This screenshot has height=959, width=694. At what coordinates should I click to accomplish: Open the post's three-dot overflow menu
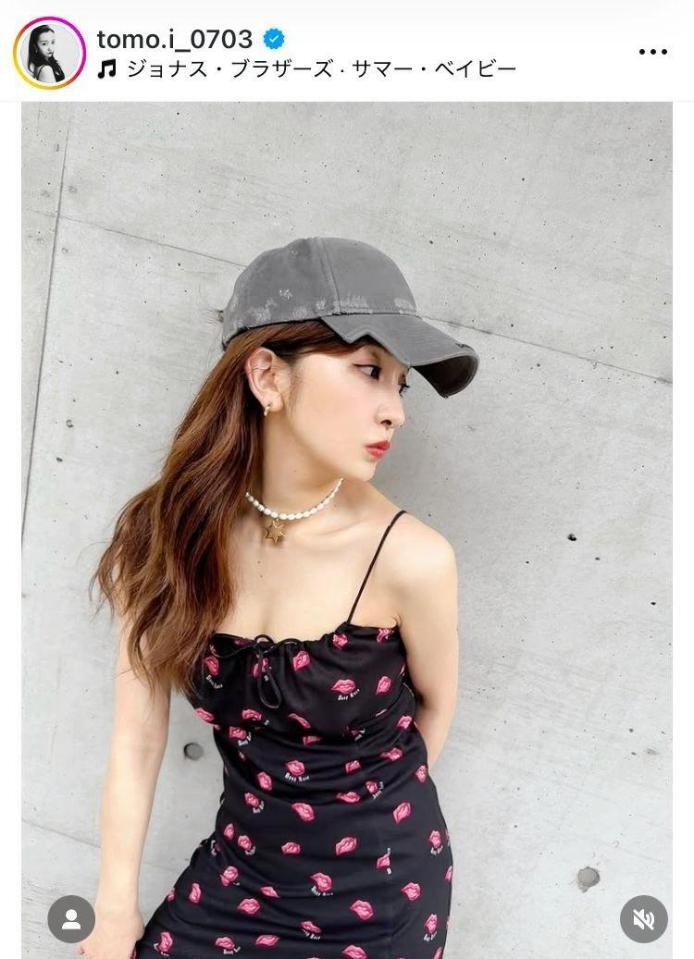point(652,52)
